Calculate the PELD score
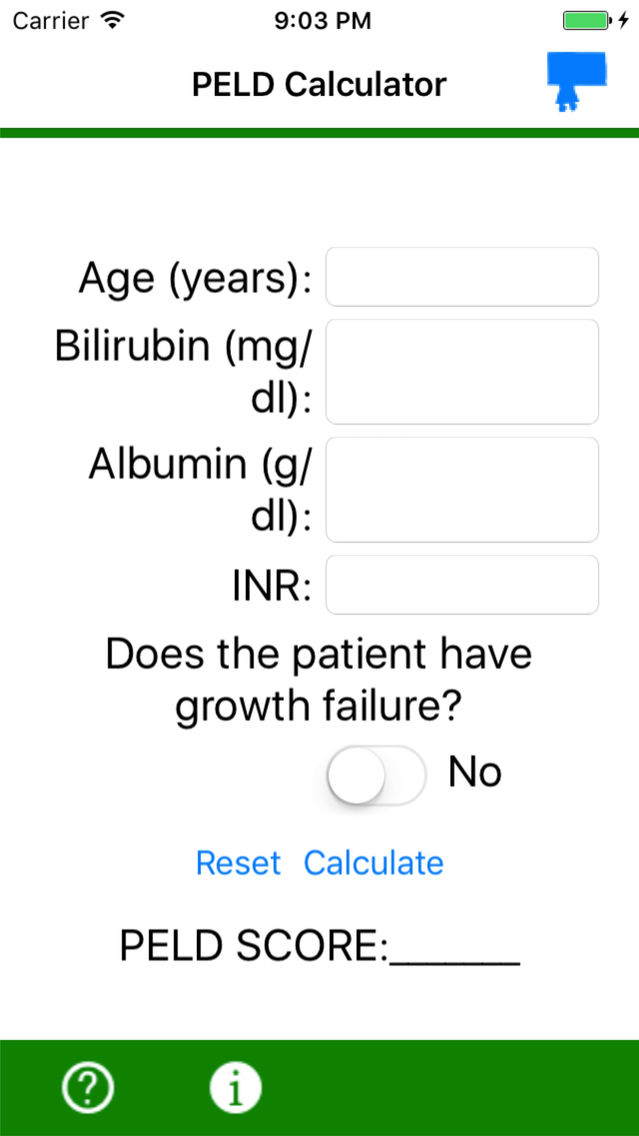The image size is (639, 1136). click(373, 863)
